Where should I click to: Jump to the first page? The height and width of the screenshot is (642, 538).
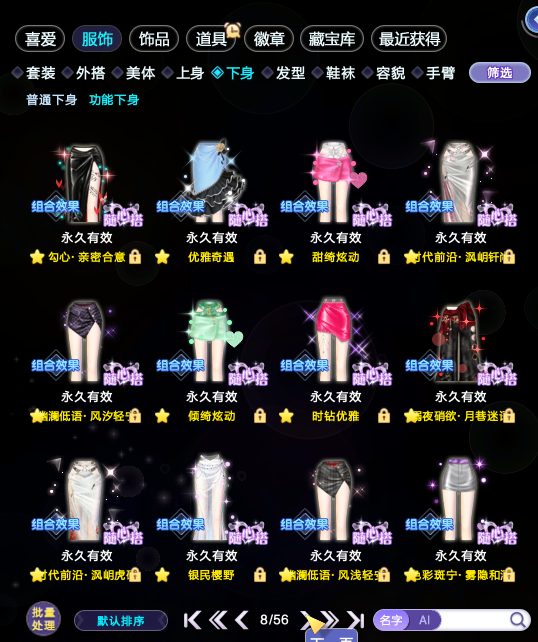click(x=192, y=620)
